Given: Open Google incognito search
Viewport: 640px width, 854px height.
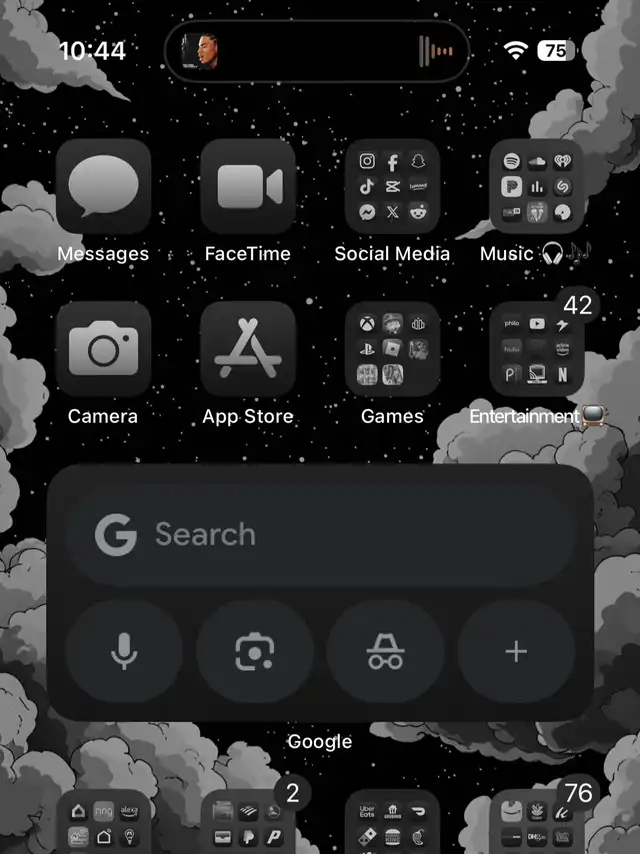Looking at the screenshot, I should (x=385, y=652).
